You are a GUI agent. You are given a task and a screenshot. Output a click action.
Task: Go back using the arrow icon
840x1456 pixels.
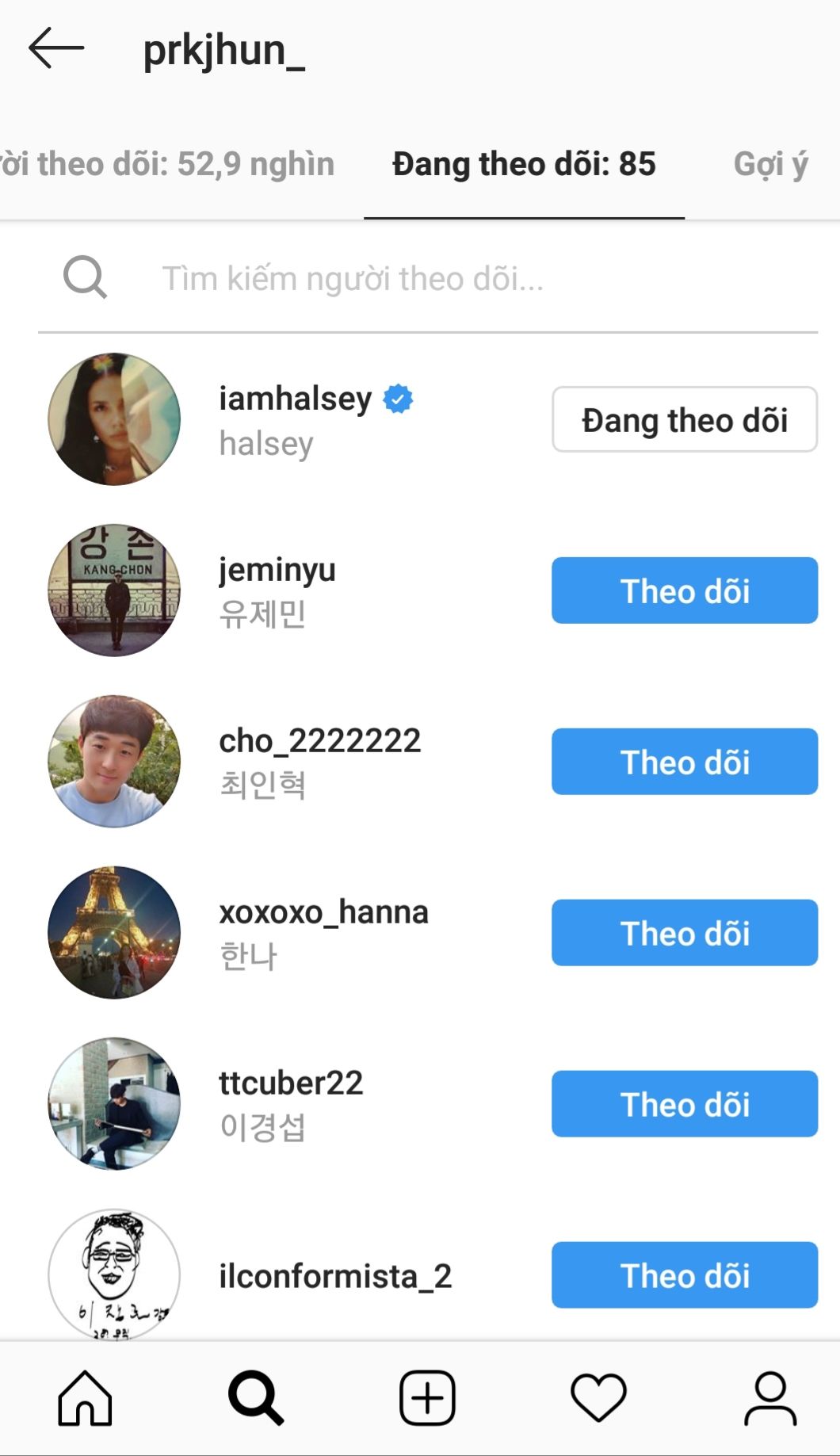pyautogui.click(x=55, y=49)
